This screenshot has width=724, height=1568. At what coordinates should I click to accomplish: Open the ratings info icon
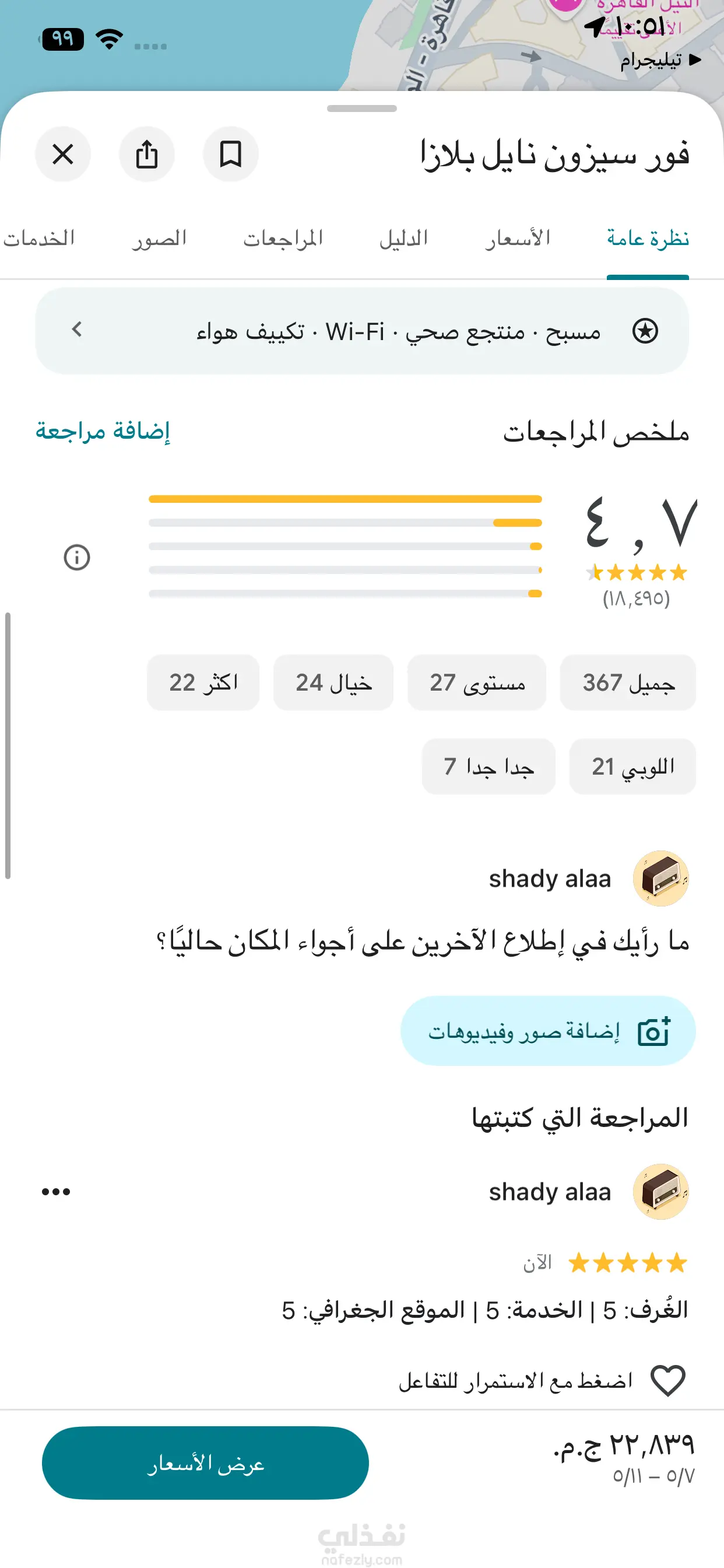[77, 557]
